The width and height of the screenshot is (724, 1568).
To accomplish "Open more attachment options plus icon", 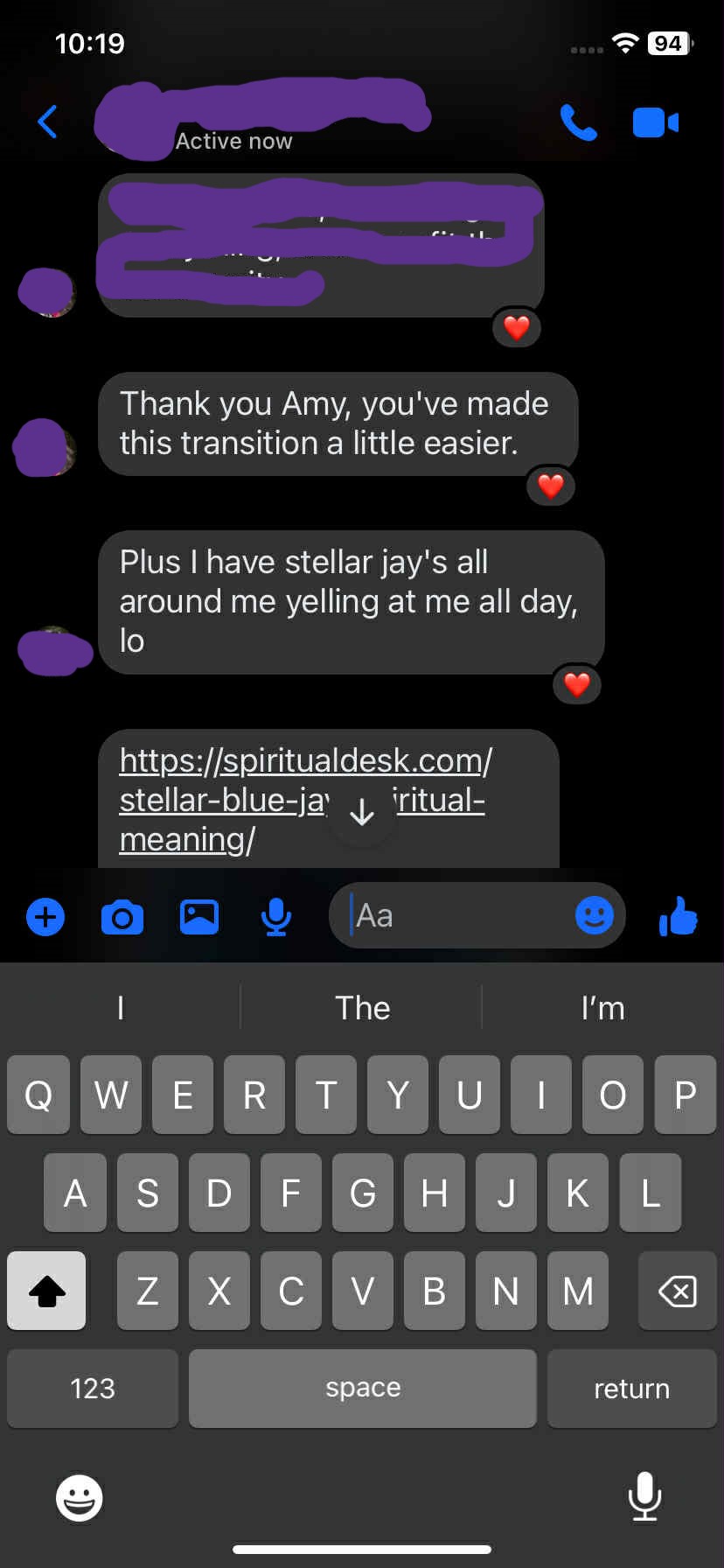I will pyautogui.click(x=45, y=917).
